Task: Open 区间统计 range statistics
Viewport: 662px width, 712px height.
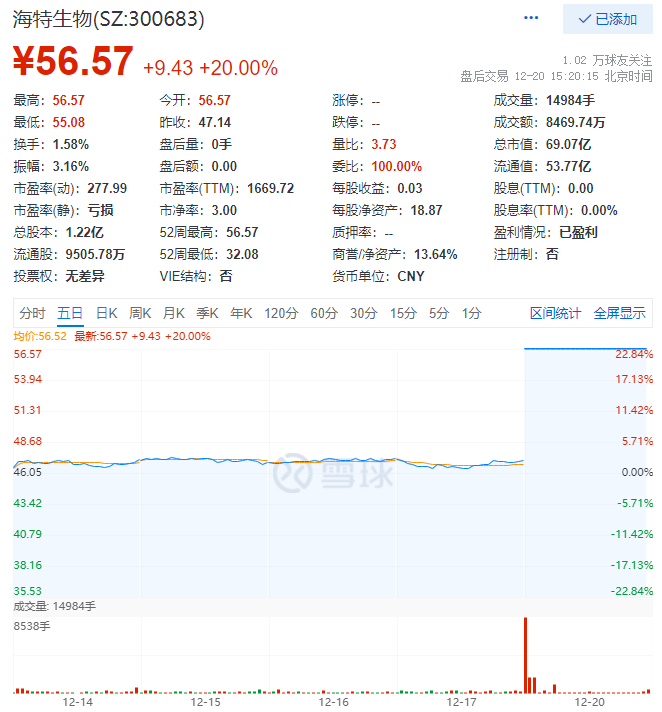Action: point(555,313)
